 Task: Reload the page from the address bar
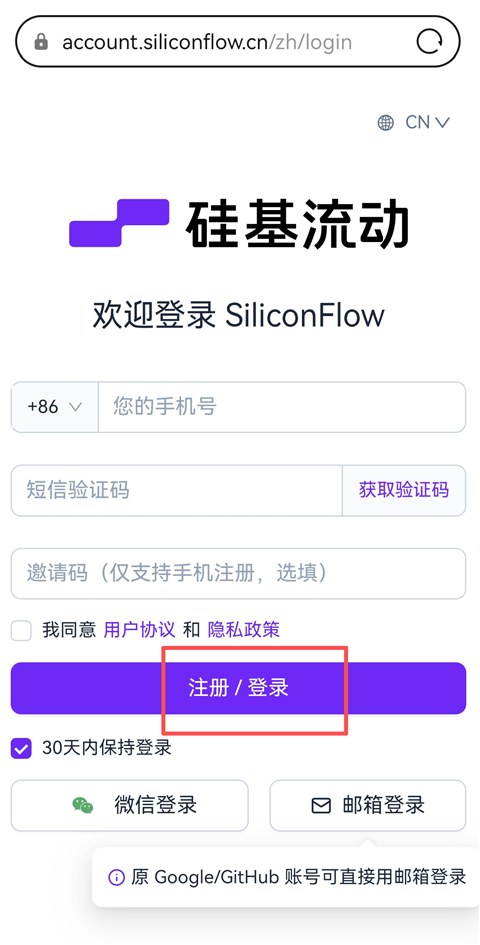coord(429,42)
